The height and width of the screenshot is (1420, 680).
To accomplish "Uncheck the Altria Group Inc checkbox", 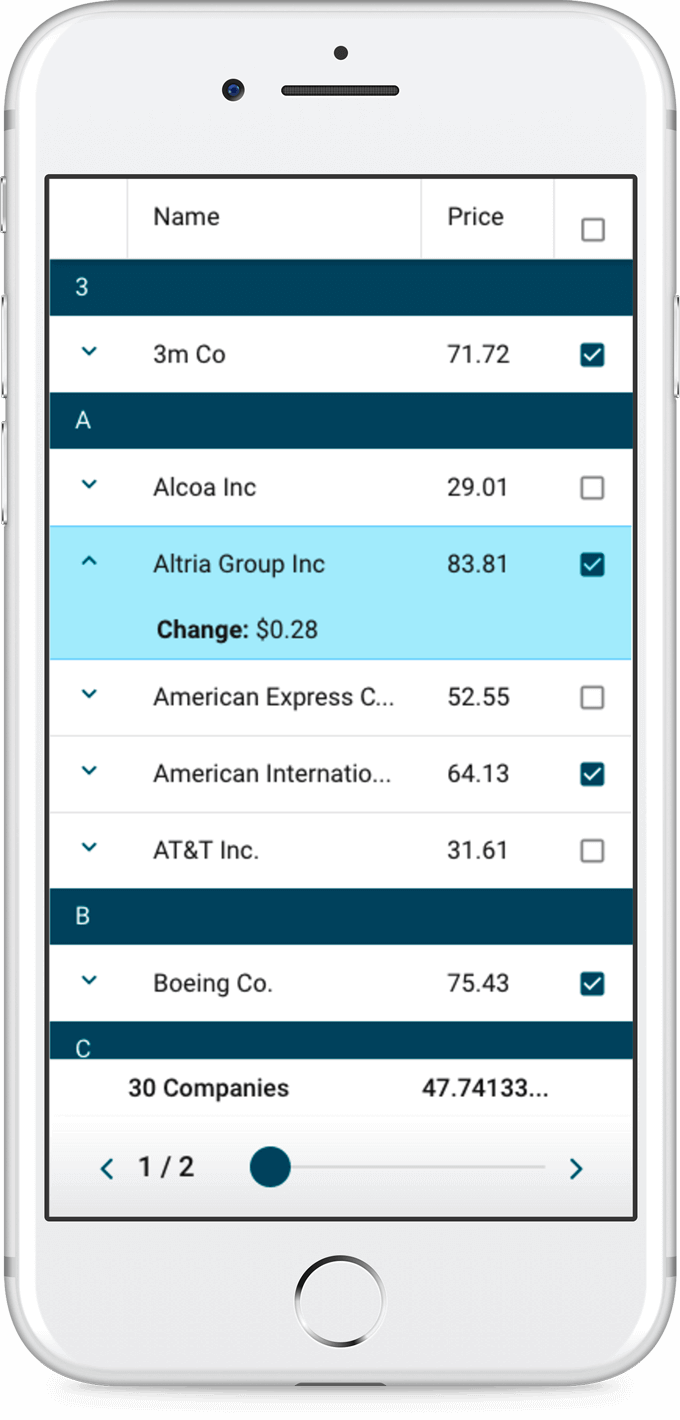I will coord(593,565).
